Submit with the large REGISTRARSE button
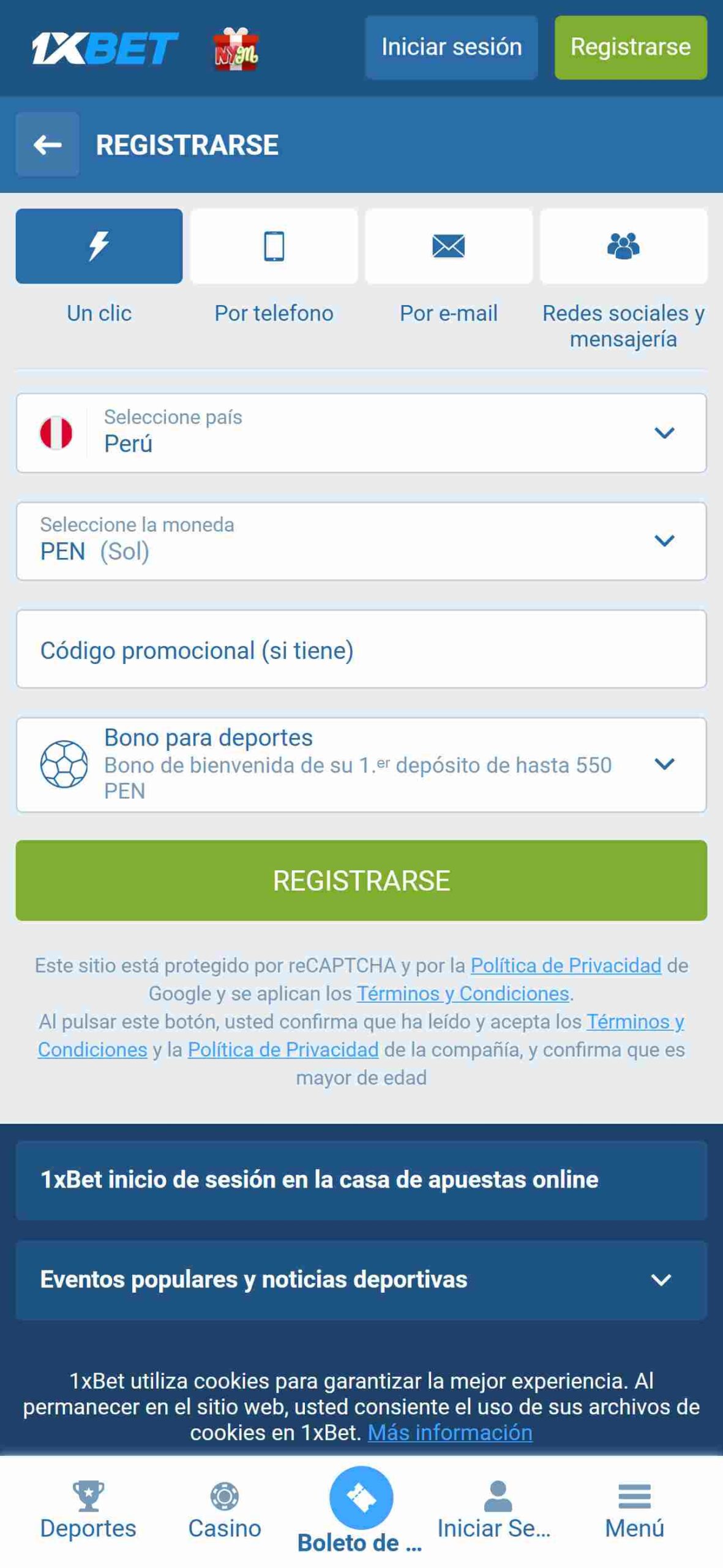Image resolution: width=723 pixels, height=1568 pixels. 361,880
